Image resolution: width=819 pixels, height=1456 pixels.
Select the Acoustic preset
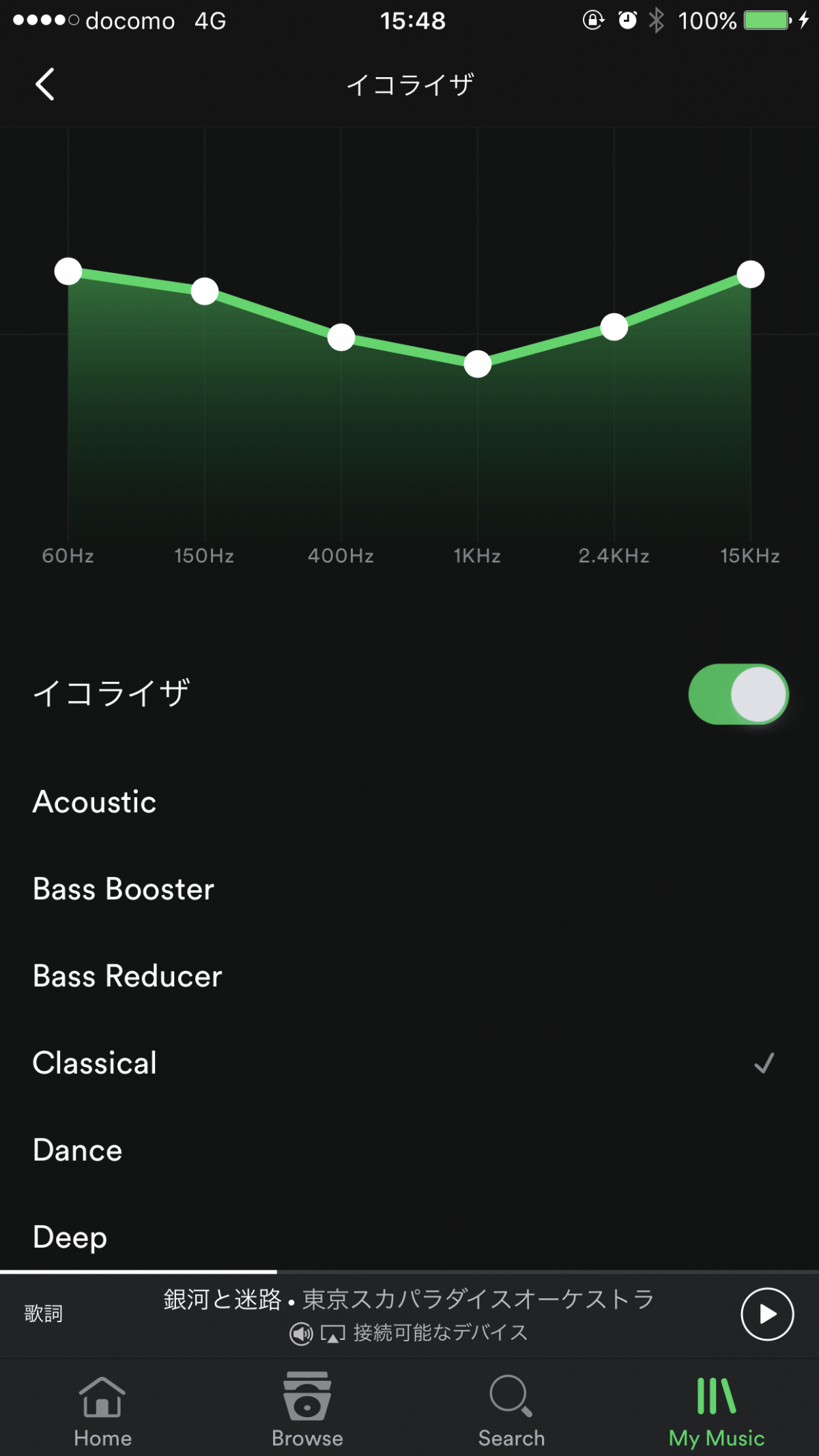point(409,802)
